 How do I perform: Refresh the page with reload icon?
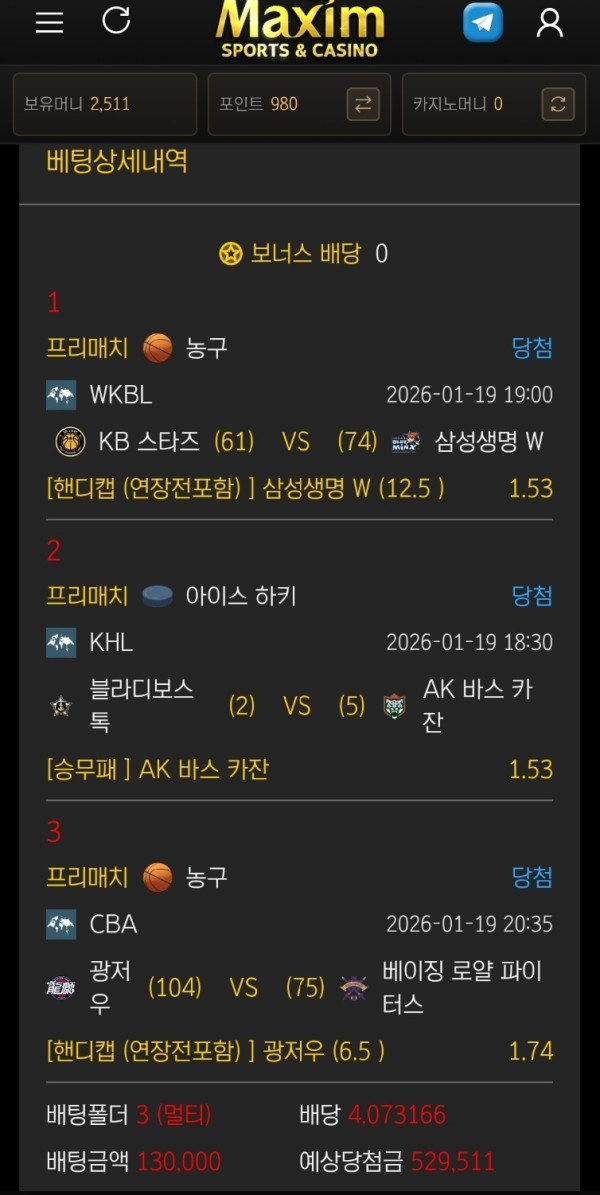tap(117, 21)
